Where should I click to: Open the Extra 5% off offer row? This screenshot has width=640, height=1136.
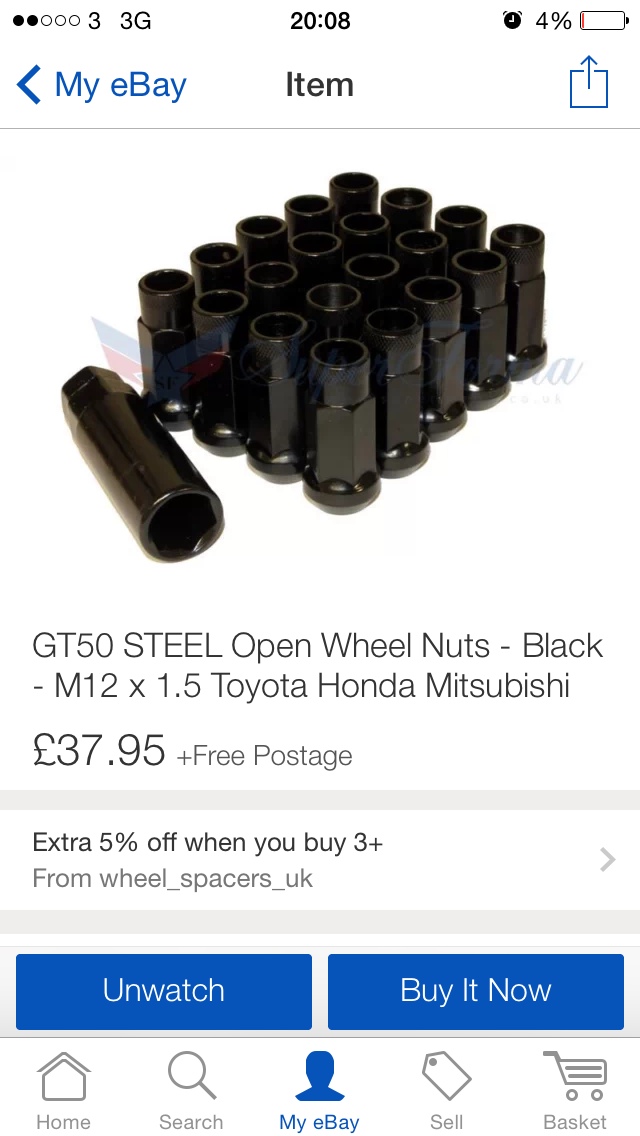320,860
